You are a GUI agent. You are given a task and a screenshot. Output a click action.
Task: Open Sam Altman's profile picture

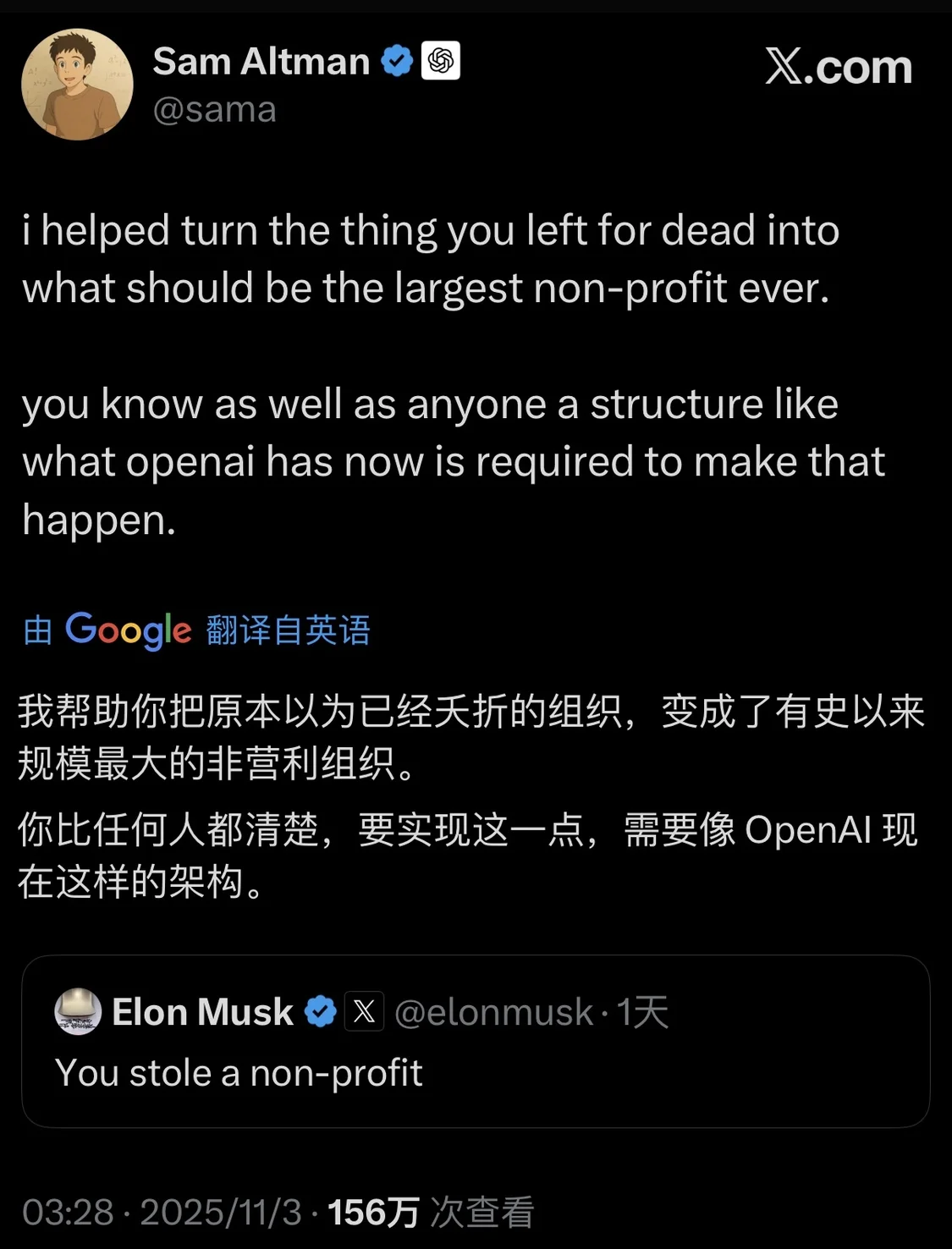click(x=78, y=82)
